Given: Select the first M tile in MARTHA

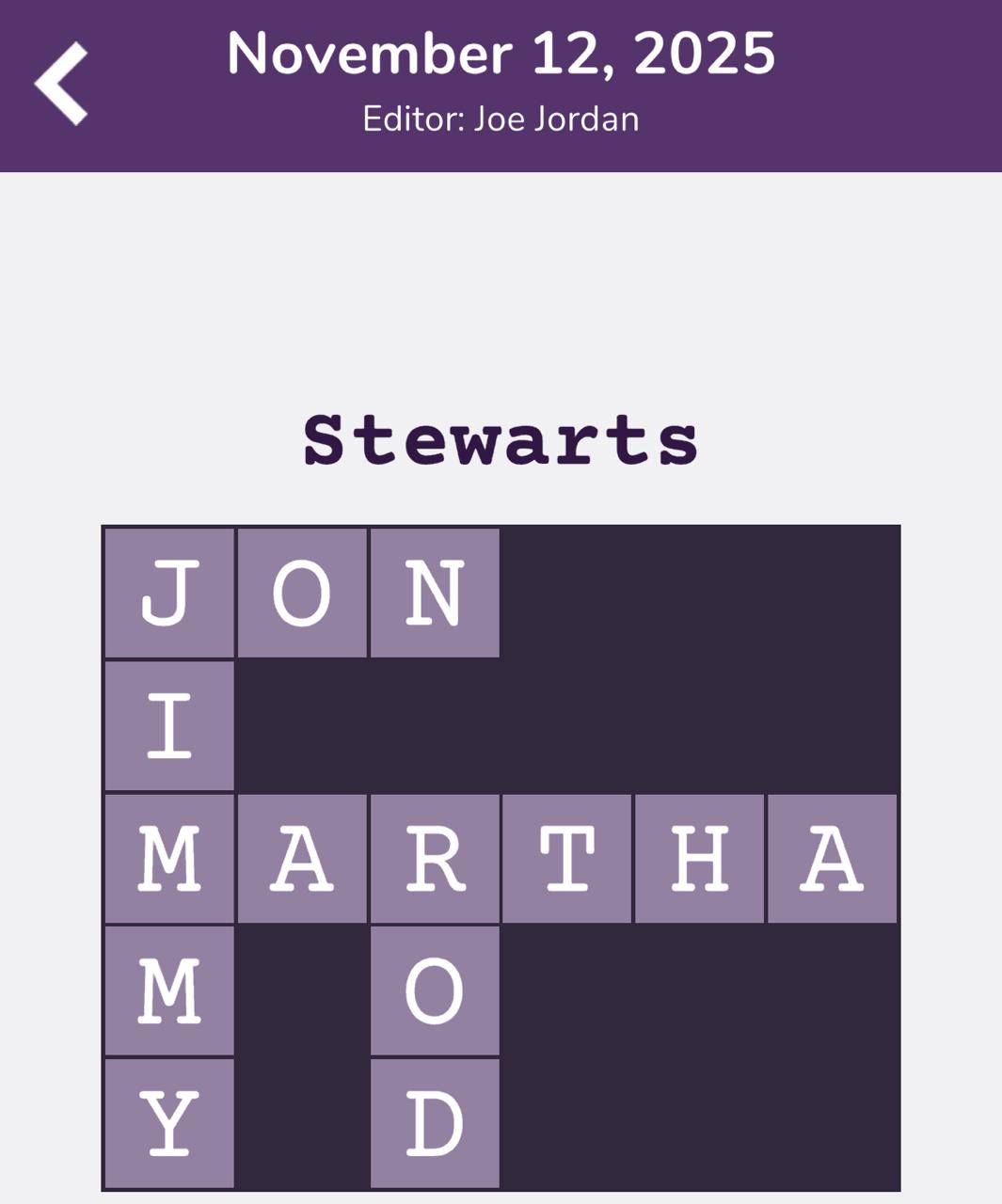Looking at the screenshot, I should [169, 859].
